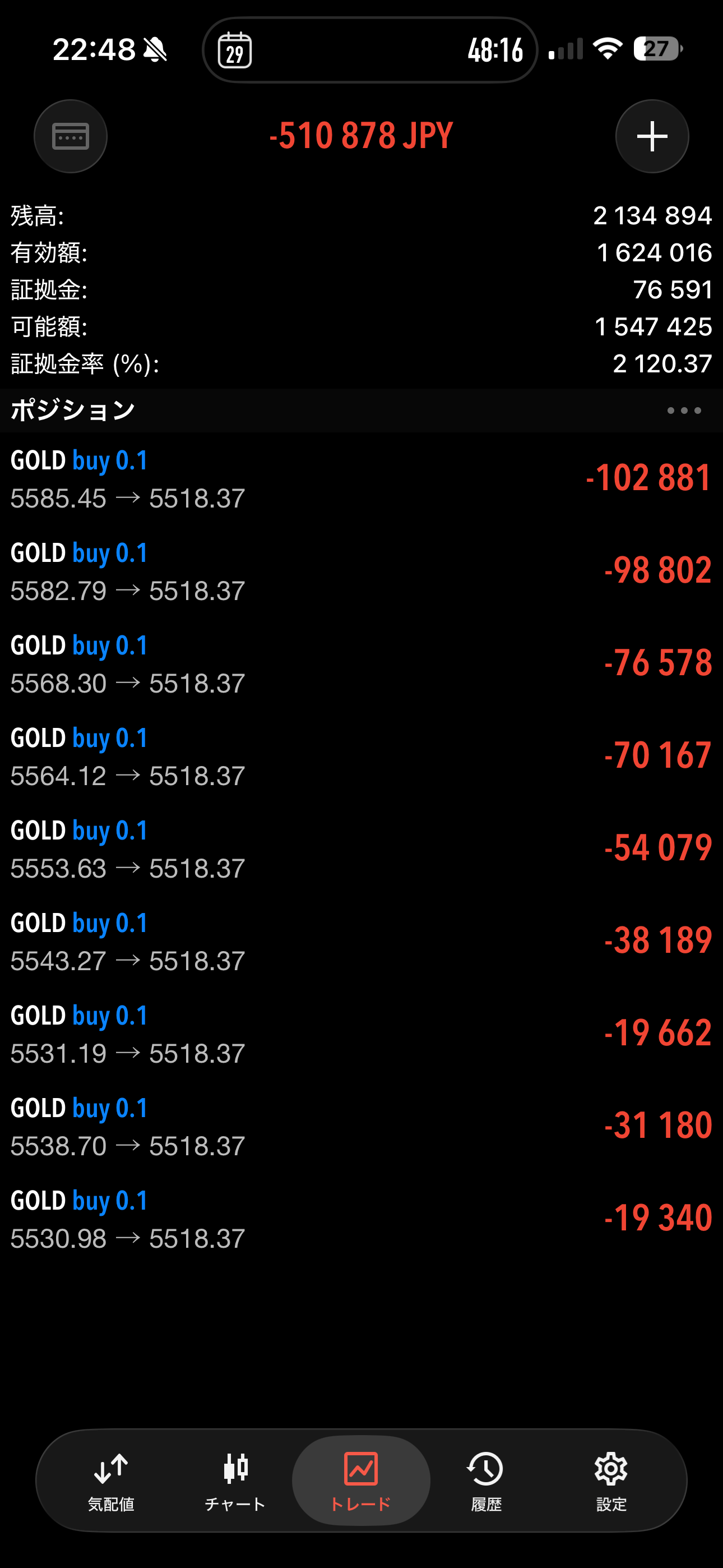Switch to the チャート chart tab
This screenshot has width=723, height=1568.
coord(235,1482)
